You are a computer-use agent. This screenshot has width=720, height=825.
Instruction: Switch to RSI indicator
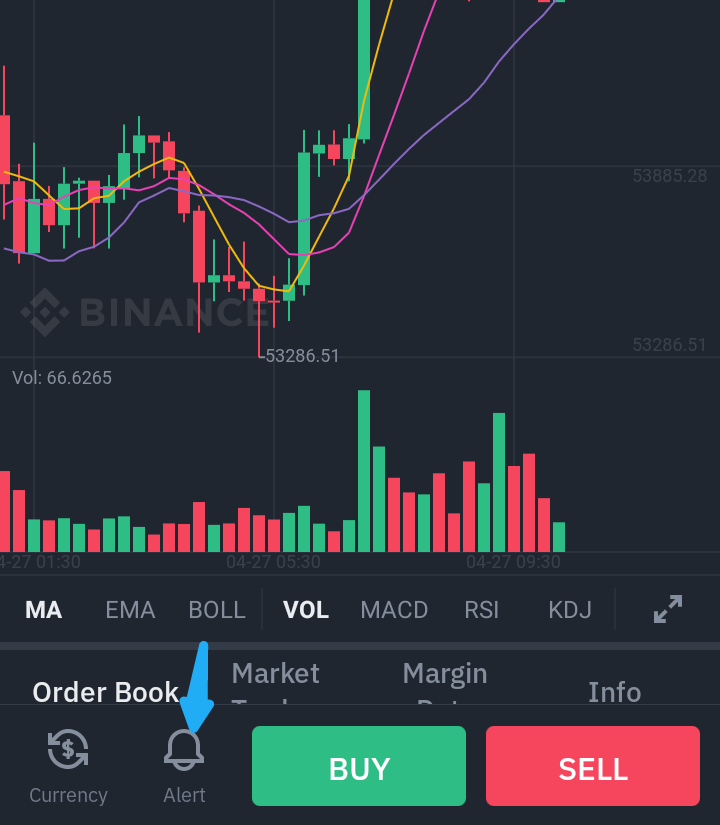482,610
